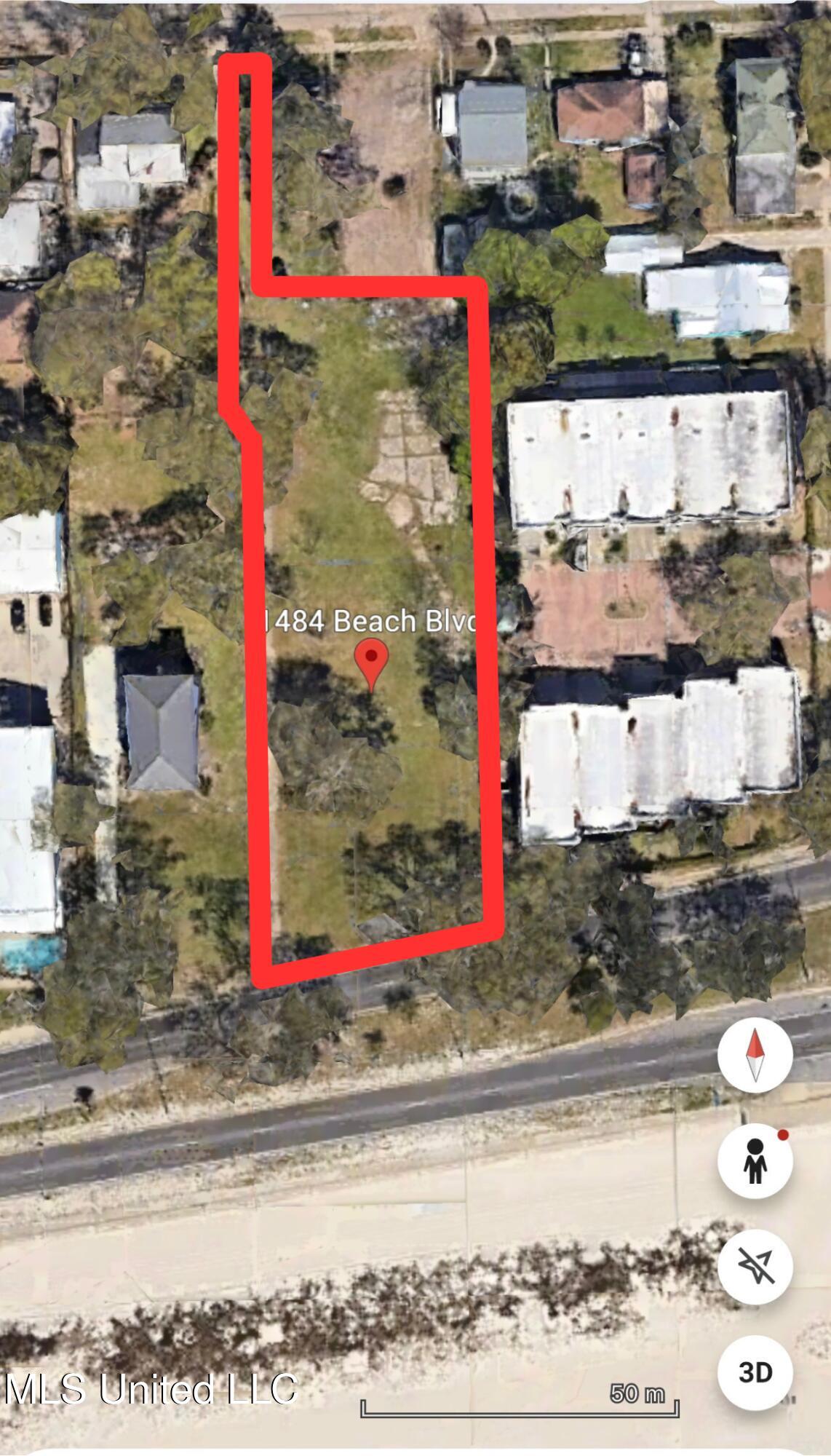This screenshot has width=831, height=1456.
Task: Tap the compass to reset map north
Action: pos(755,1055)
